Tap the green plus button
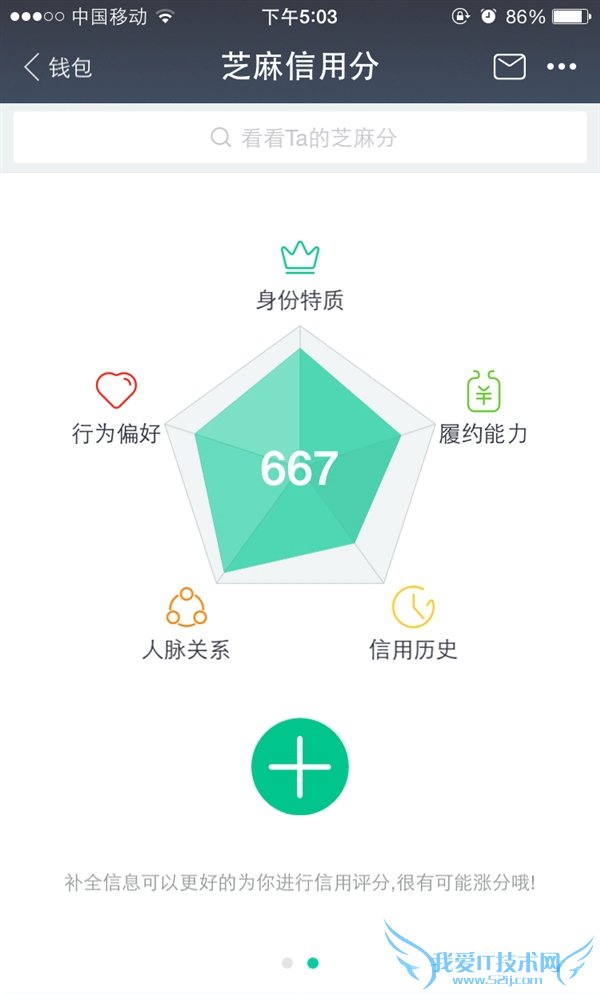This screenshot has width=600, height=995. point(300,767)
